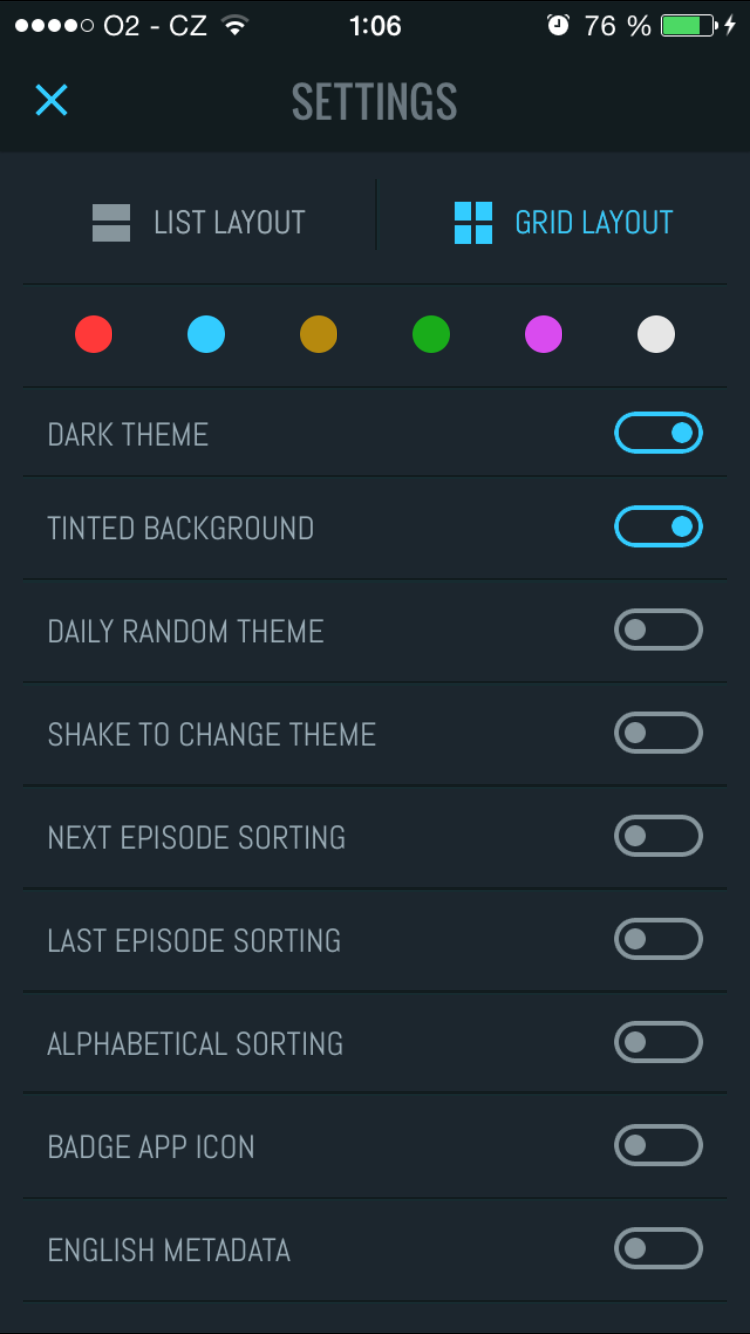Toggle Shake to Change Theme on
750x1334 pixels.
pyautogui.click(x=658, y=733)
